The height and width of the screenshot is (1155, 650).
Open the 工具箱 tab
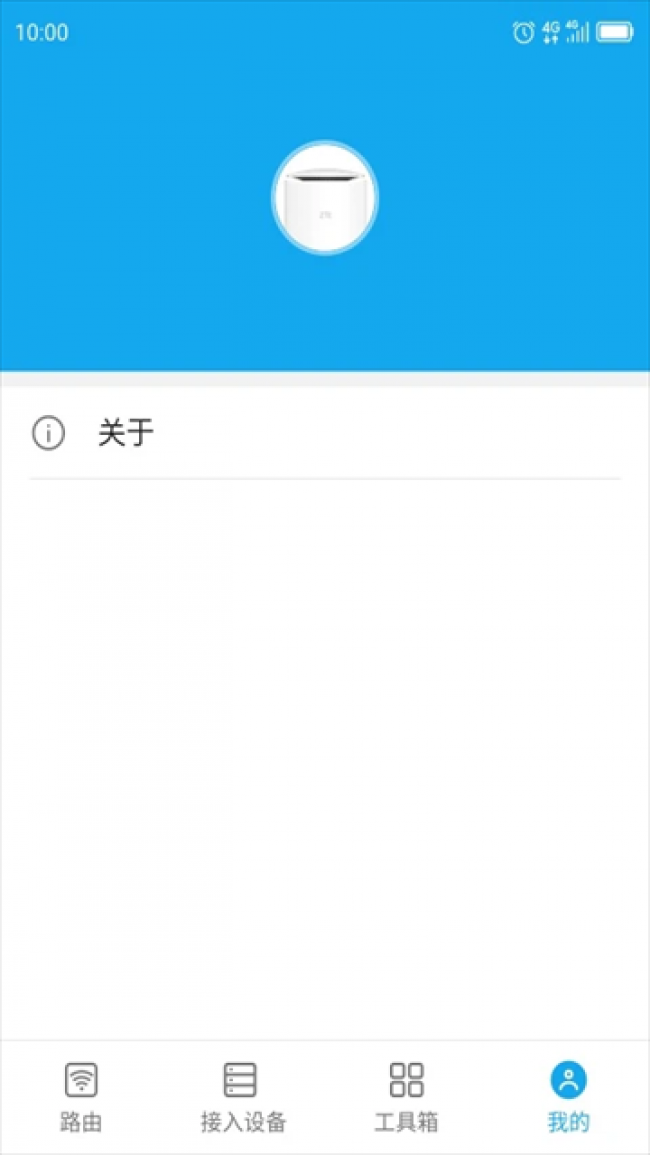point(406,1096)
